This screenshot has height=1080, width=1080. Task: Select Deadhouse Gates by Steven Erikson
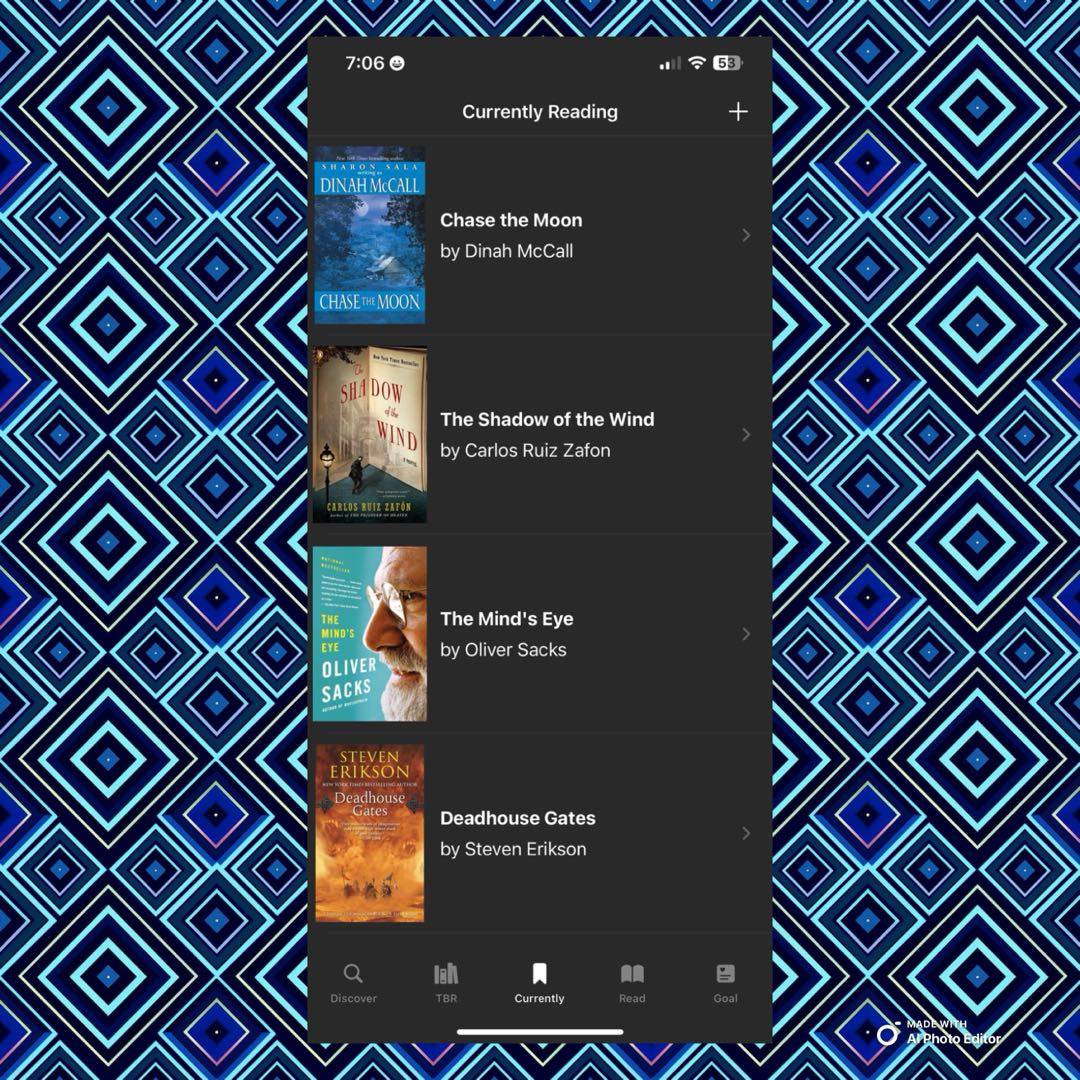click(540, 832)
